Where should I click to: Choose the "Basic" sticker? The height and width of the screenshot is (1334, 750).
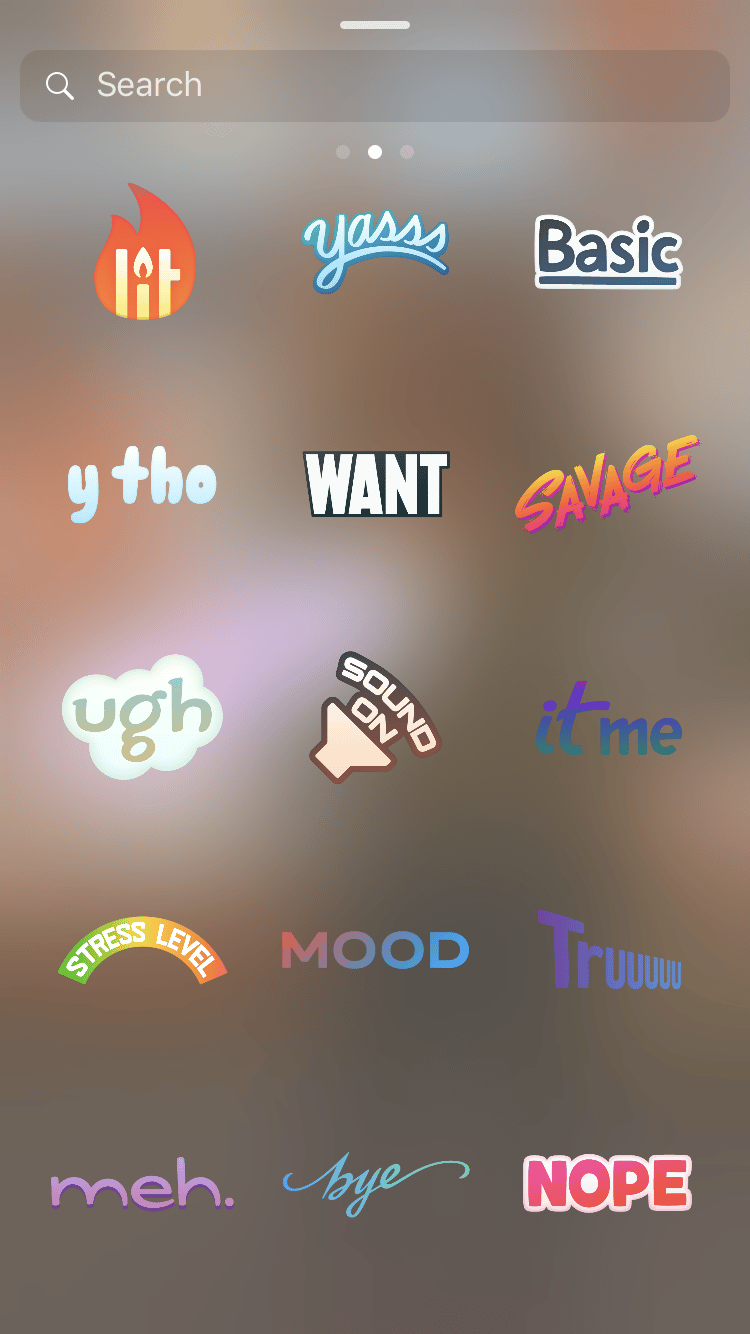click(x=608, y=251)
